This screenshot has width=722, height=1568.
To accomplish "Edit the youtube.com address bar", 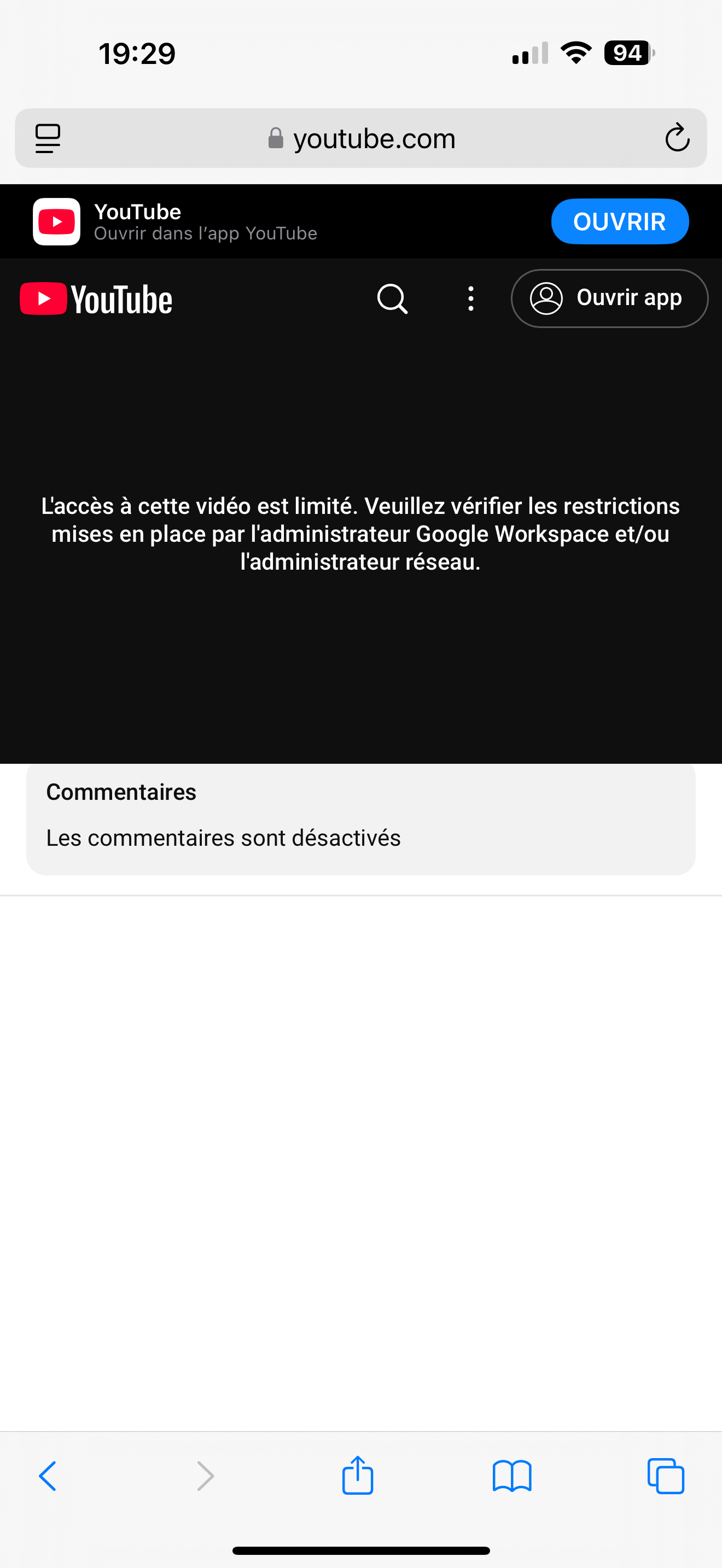I will (362, 138).
